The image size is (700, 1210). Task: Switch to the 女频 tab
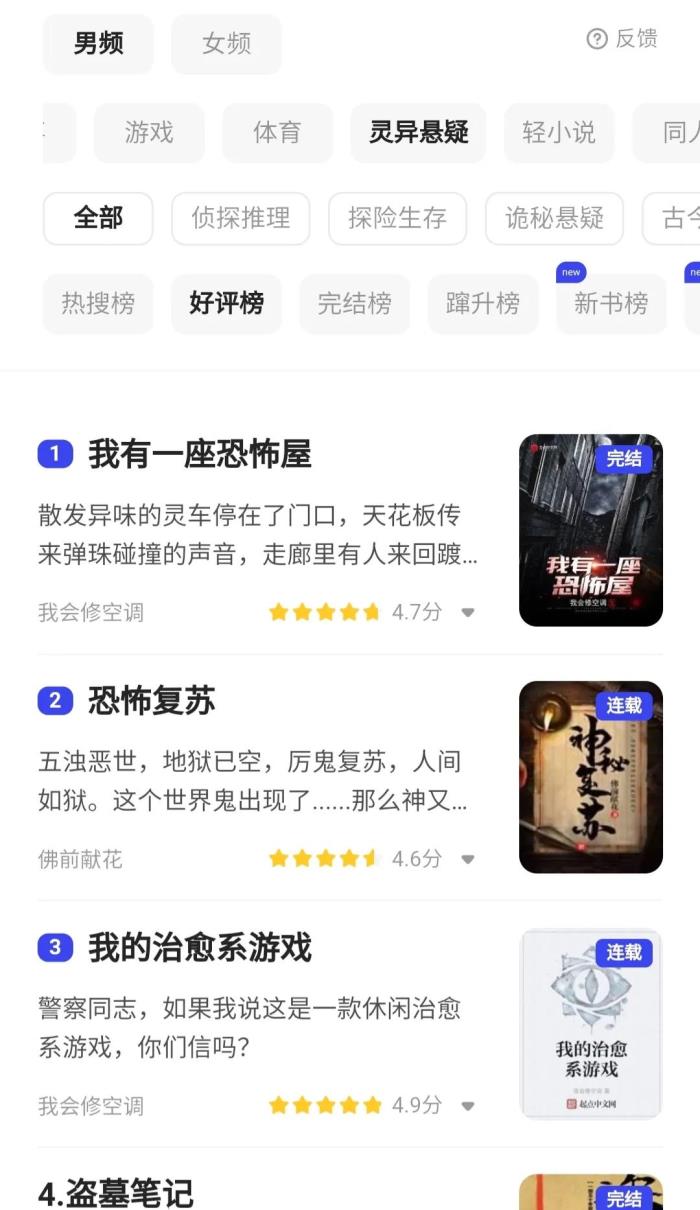226,44
